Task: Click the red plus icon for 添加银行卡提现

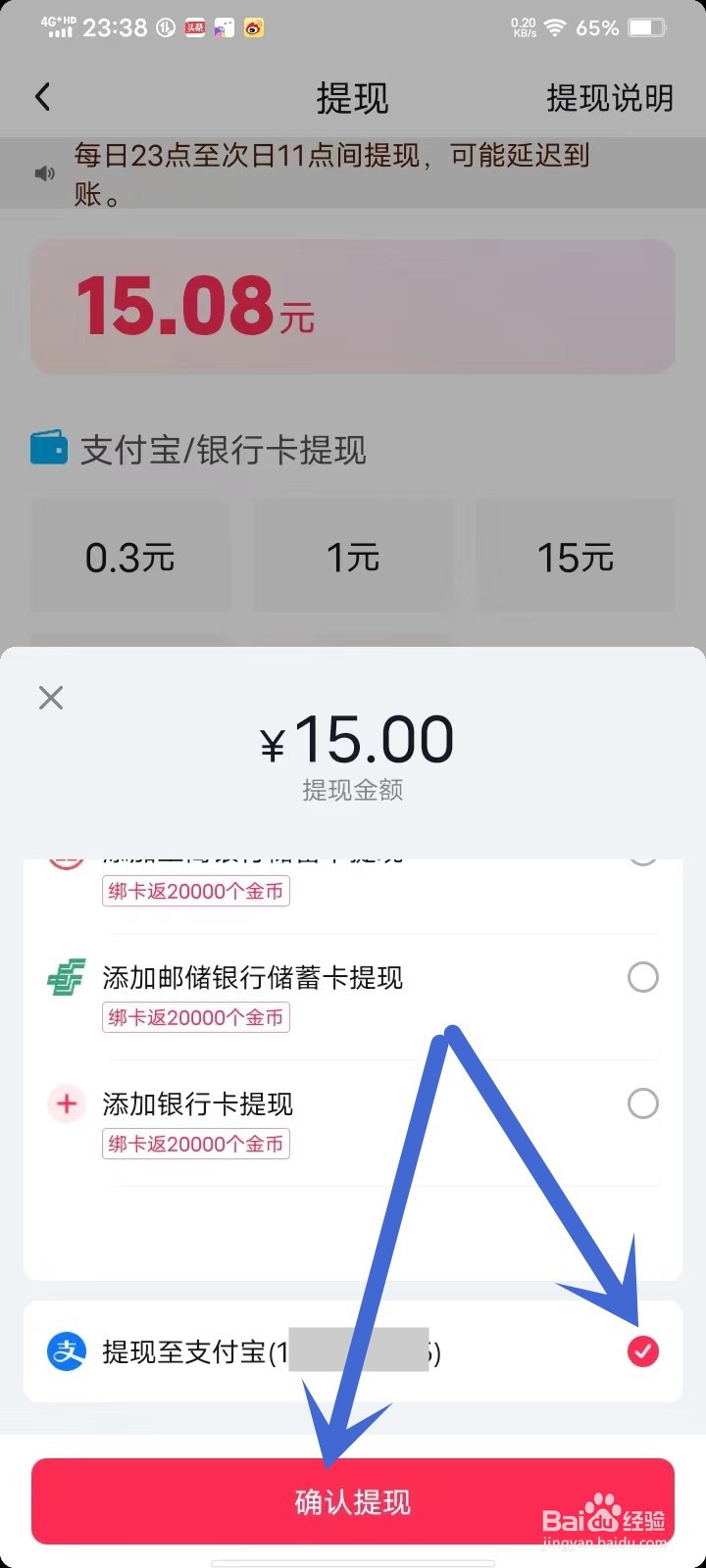Action: click(65, 1103)
